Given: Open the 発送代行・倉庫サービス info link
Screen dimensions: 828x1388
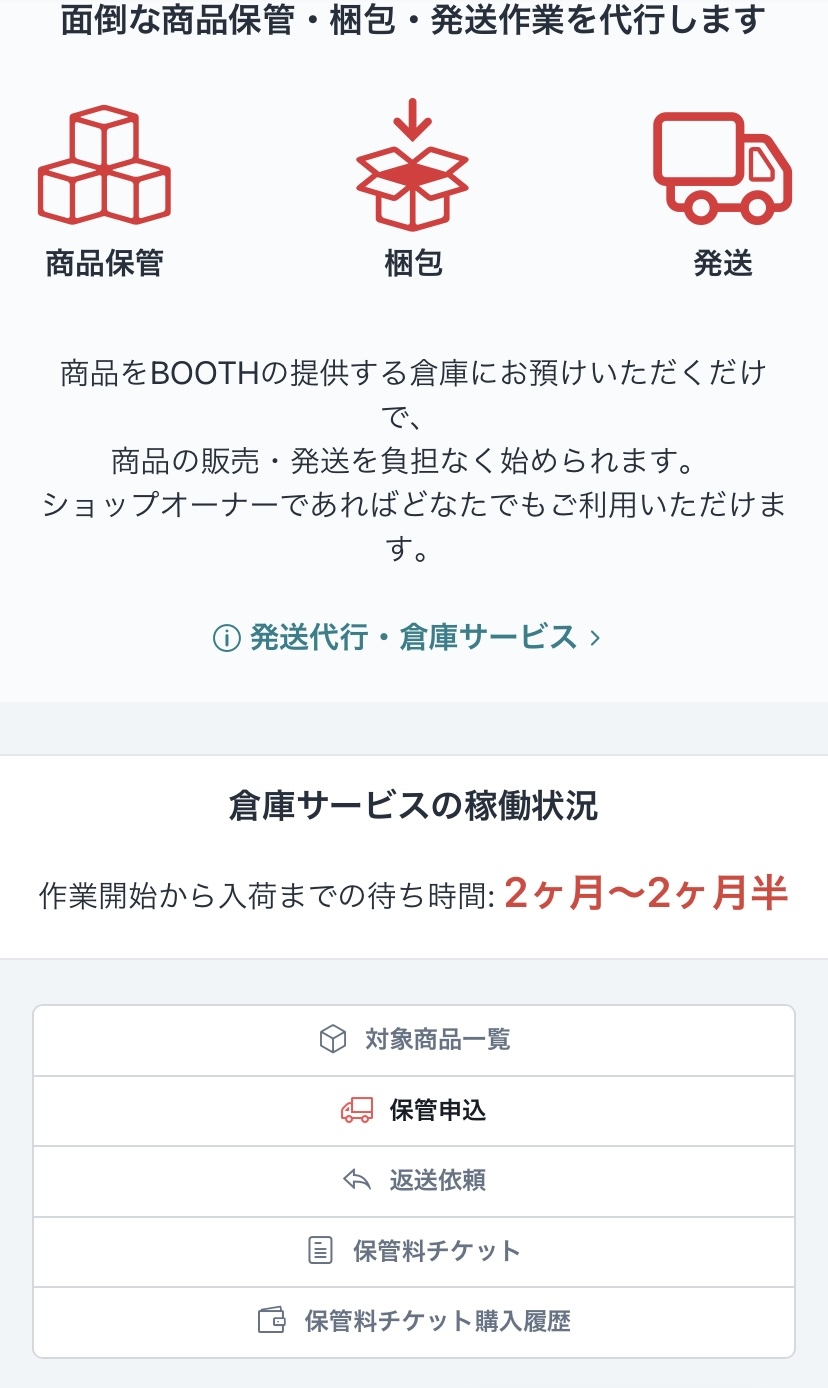Looking at the screenshot, I should [408, 637].
